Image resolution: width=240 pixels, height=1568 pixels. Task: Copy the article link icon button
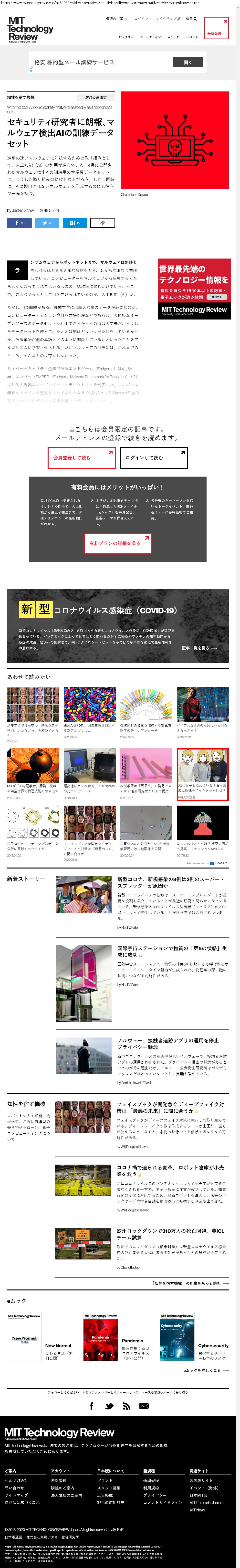point(102,223)
